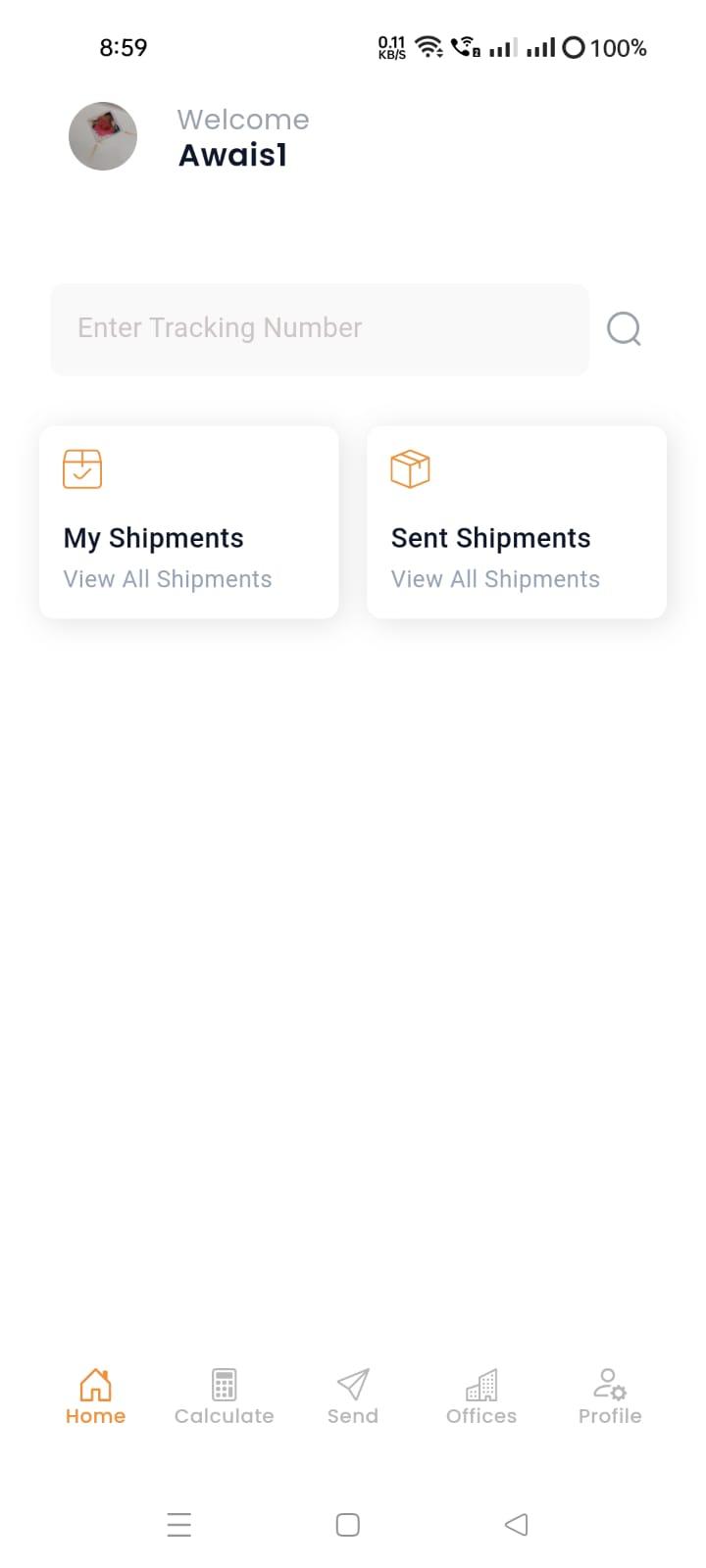The height and width of the screenshot is (1568, 706).
Task: Switch to the Calculate tab
Action: pyautogui.click(x=224, y=1396)
